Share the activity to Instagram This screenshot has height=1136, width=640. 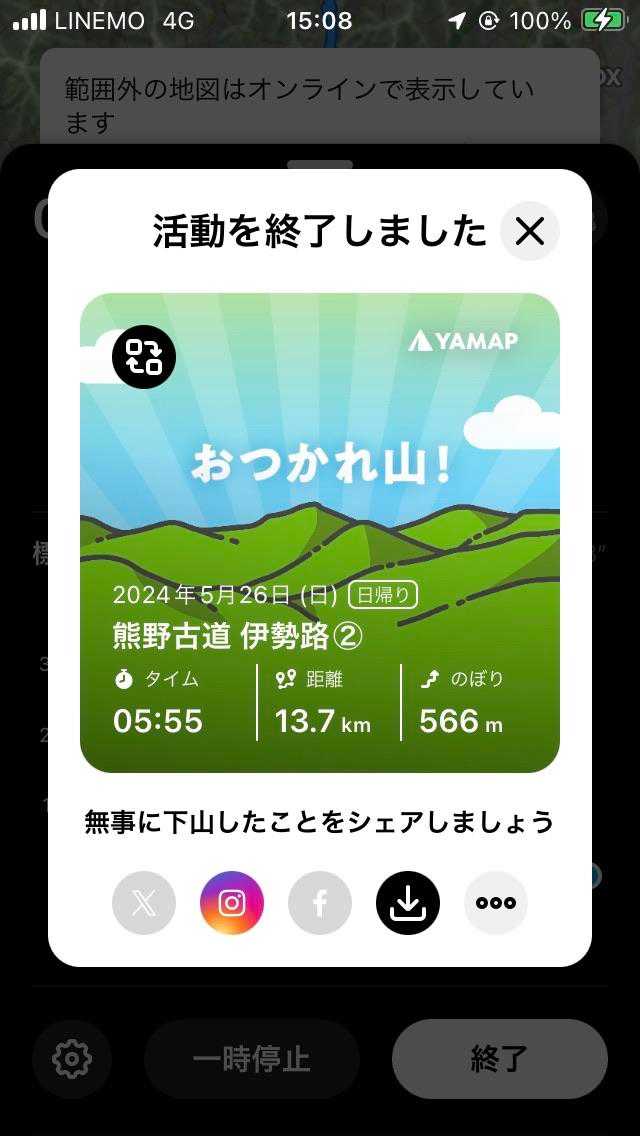click(x=232, y=903)
